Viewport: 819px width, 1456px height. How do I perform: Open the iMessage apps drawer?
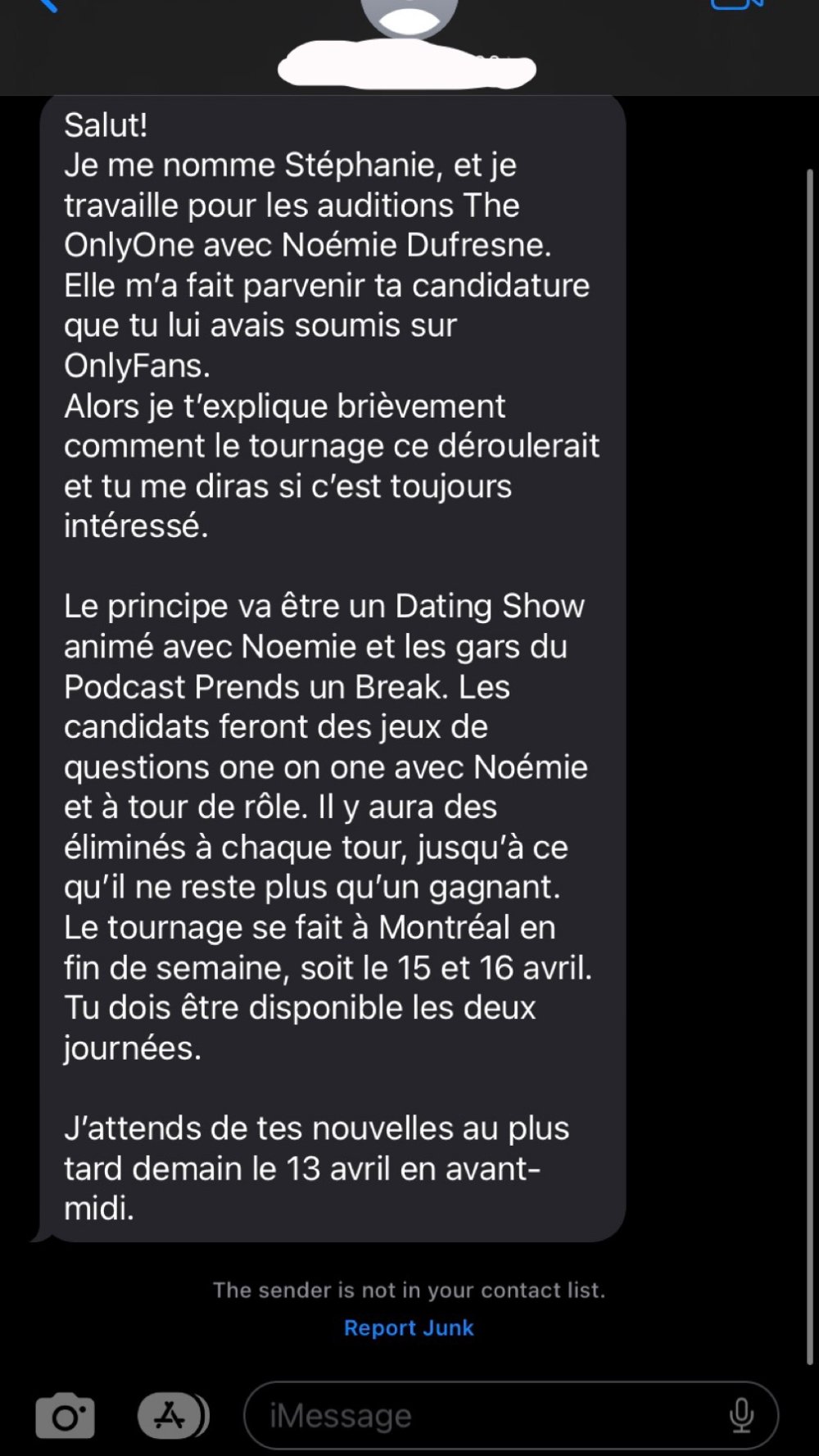point(171,1416)
